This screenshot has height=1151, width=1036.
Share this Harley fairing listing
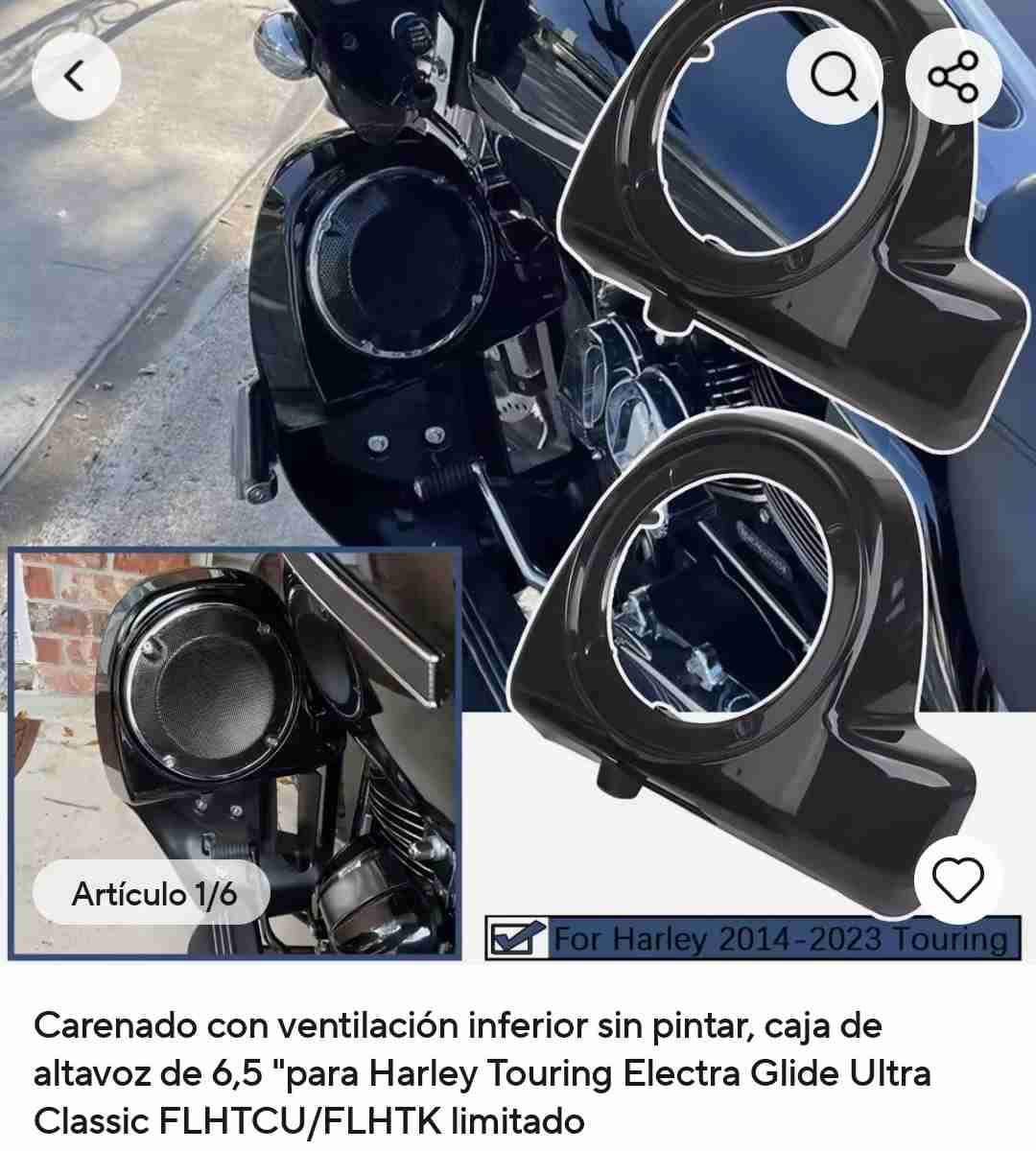[953, 76]
